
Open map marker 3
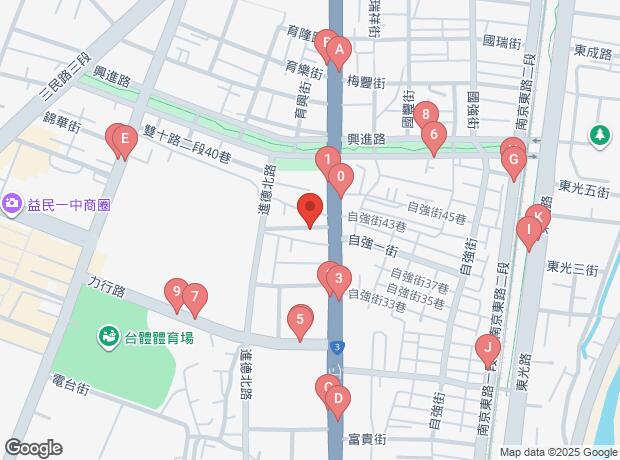coord(339,279)
